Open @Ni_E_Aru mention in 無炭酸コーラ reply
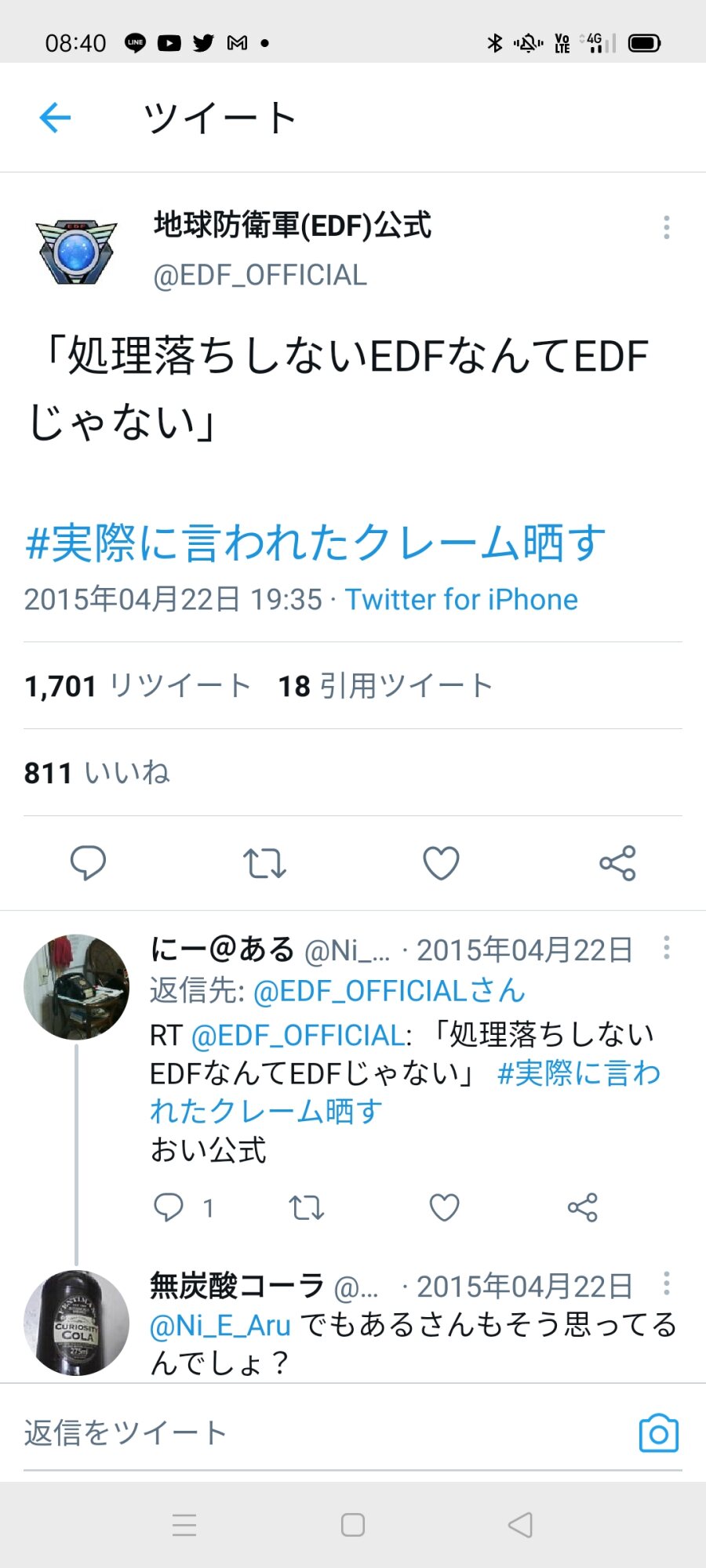This screenshot has width=706, height=1568. 220,1326
